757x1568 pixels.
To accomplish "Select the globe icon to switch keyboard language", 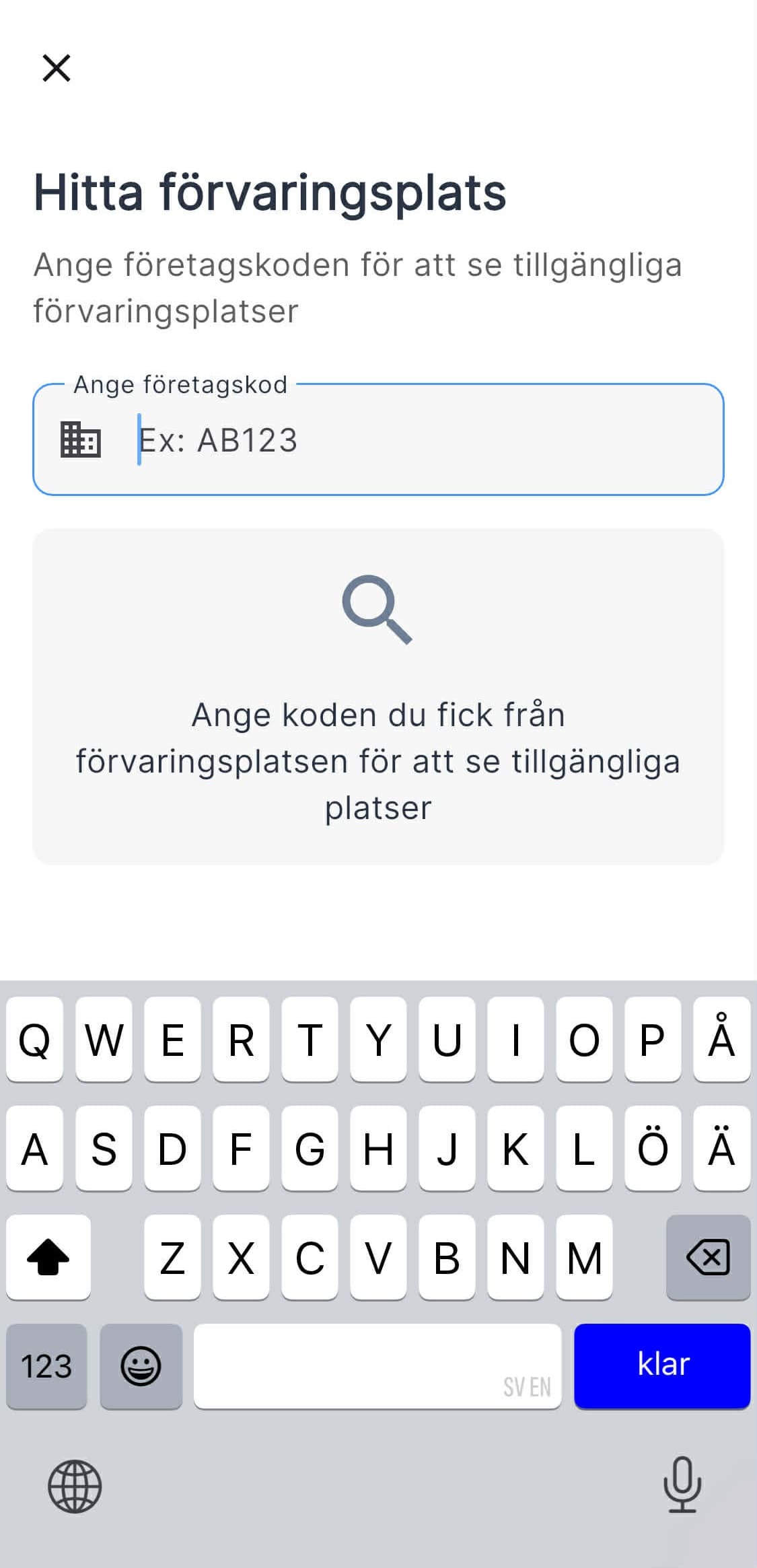I will click(74, 1487).
